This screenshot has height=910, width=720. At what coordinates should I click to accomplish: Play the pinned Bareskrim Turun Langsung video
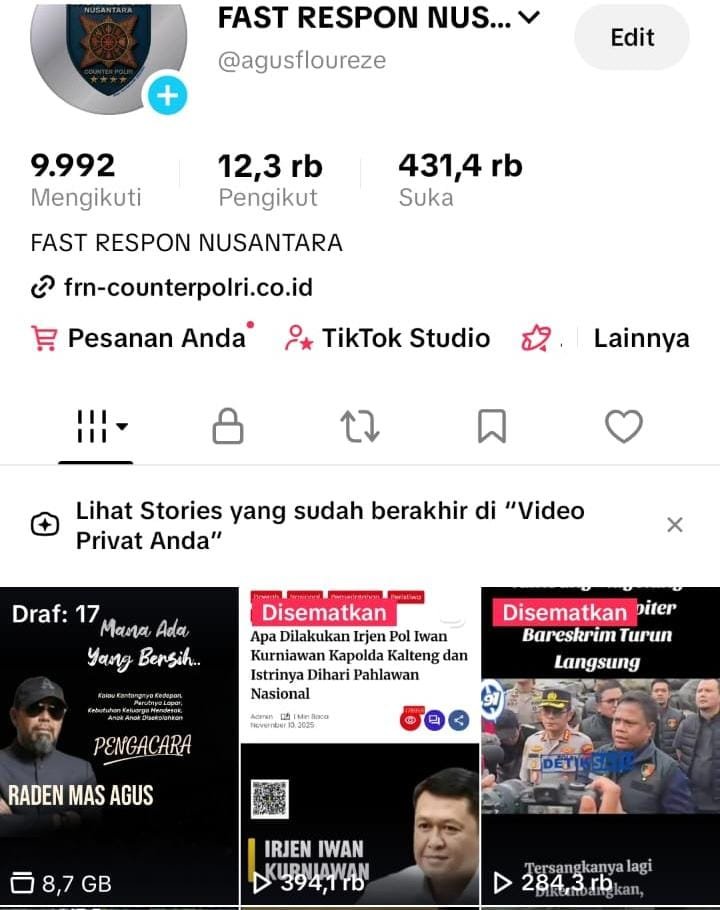click(x=600, y=746)
